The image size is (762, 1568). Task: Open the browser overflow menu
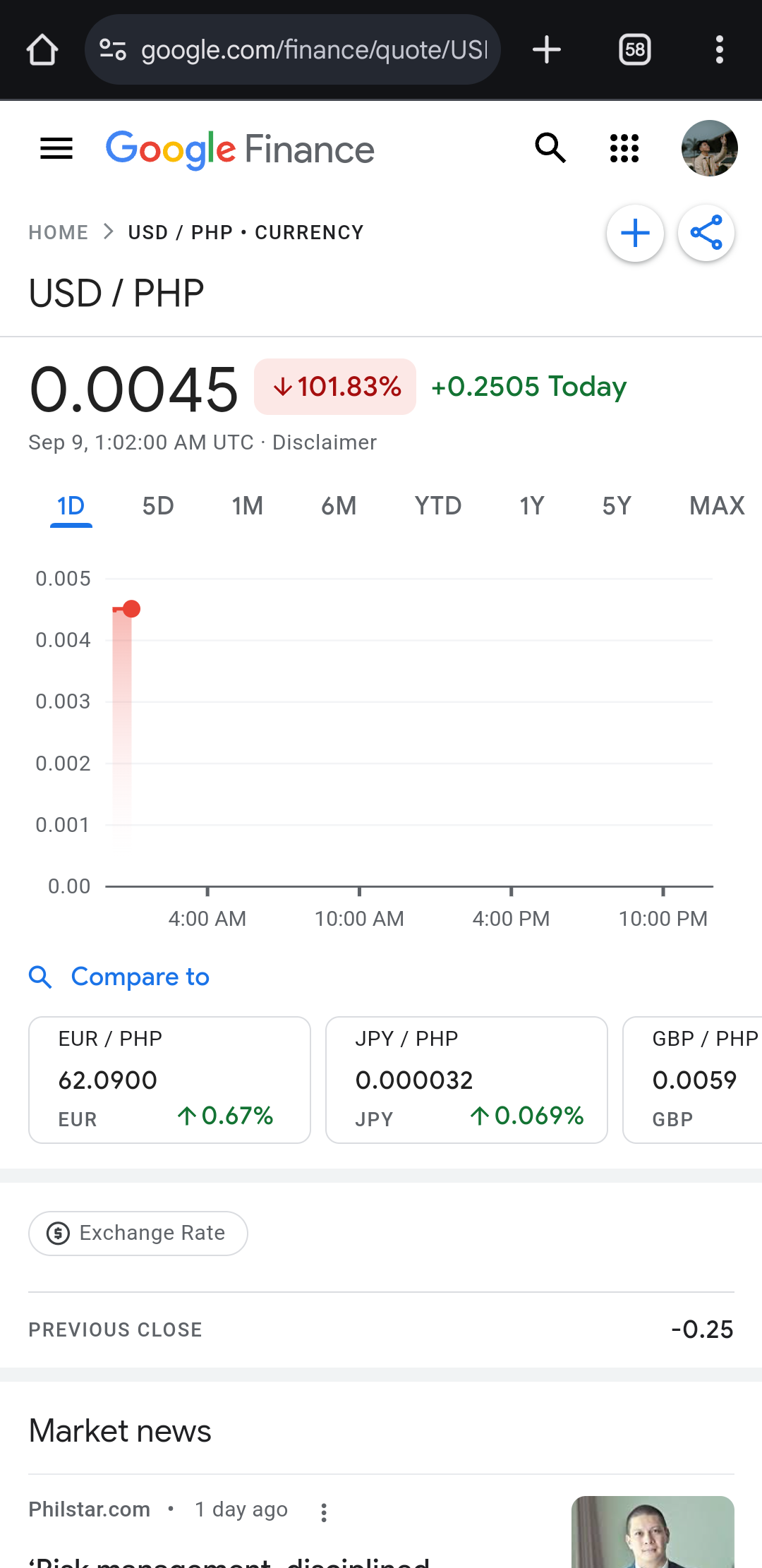click(719, 50)
